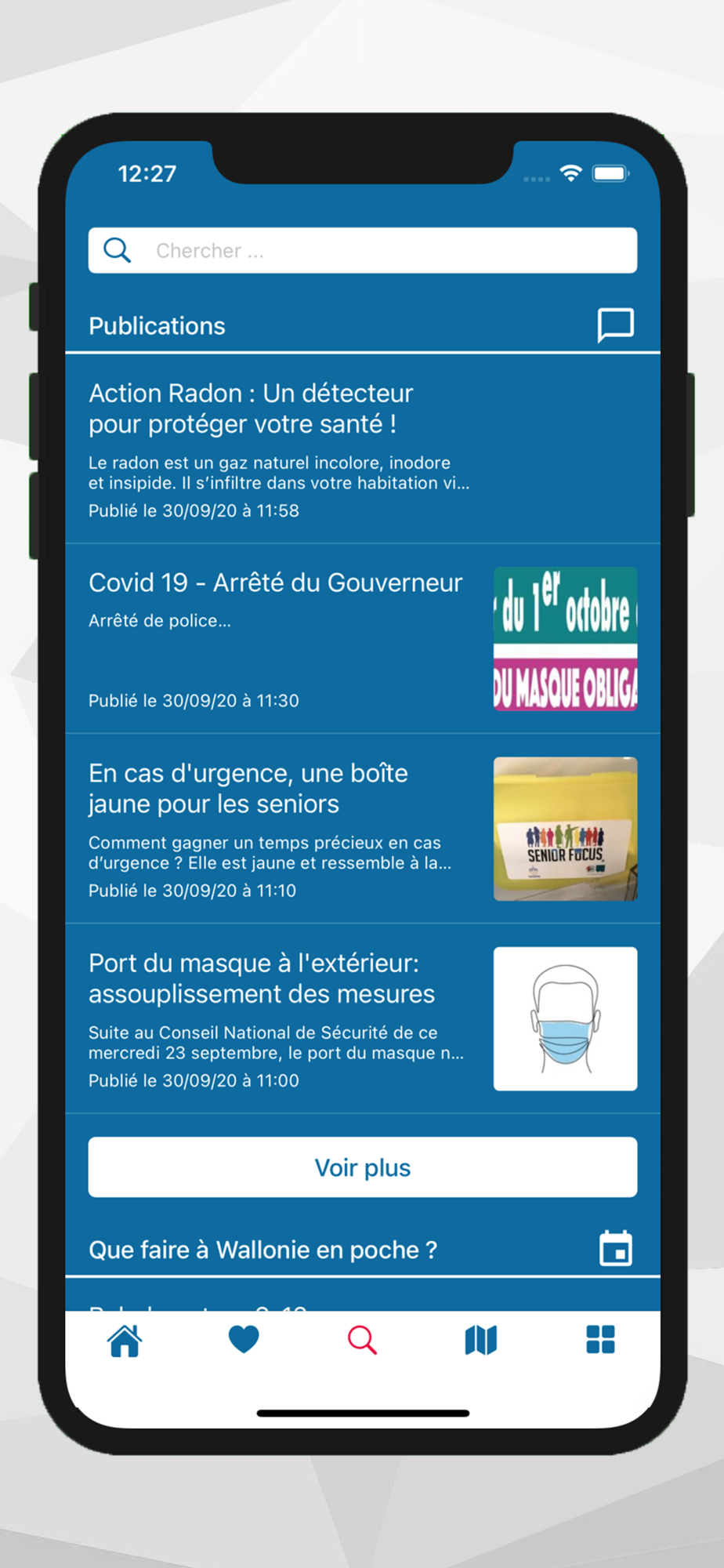Tap Voir plus button
The width and height of the screenshot is (724, 1568).
click(x=362, y=1167)
